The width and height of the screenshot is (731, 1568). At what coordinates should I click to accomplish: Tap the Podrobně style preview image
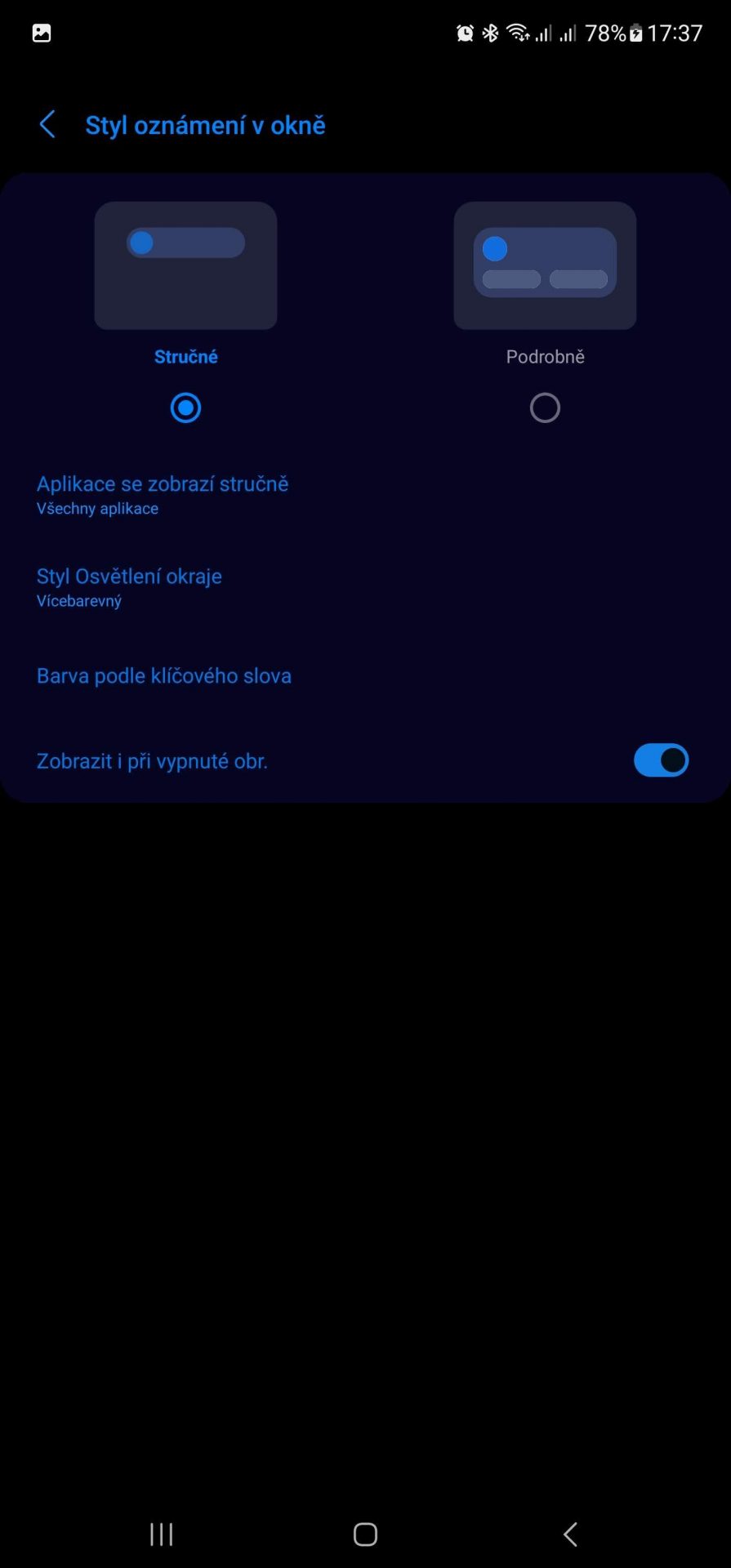545,265
